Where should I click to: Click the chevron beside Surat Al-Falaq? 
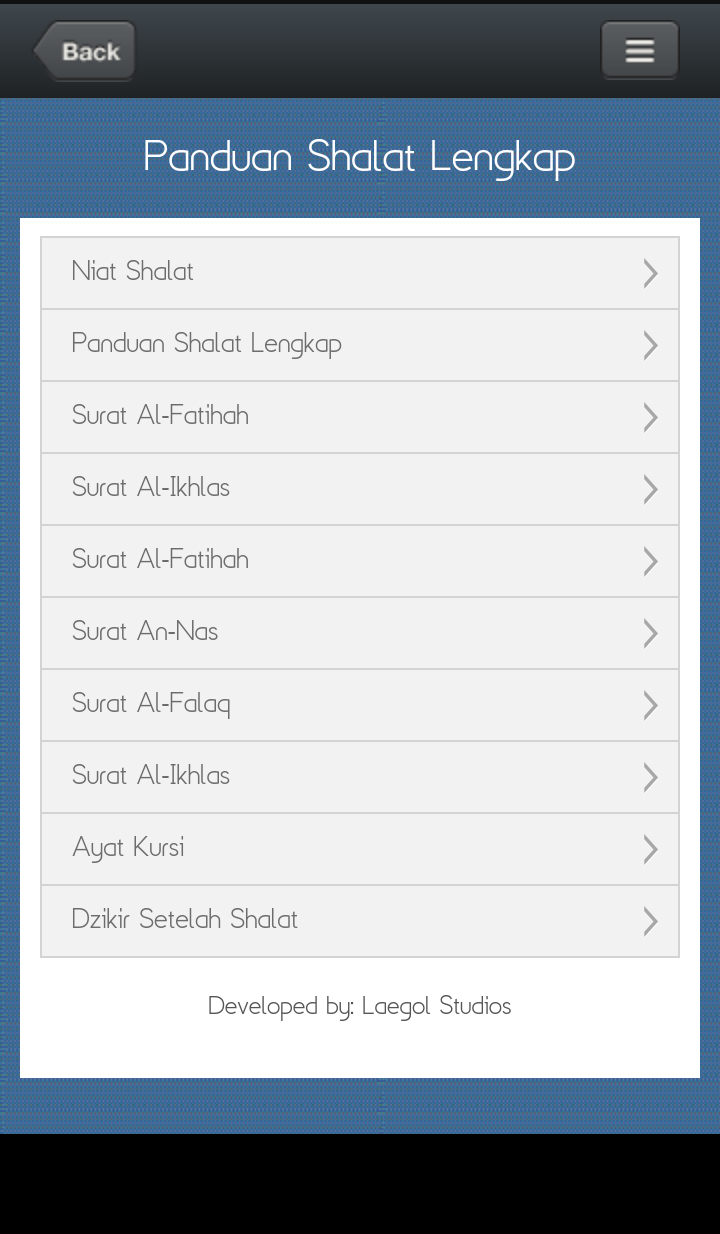pos(650,705)
